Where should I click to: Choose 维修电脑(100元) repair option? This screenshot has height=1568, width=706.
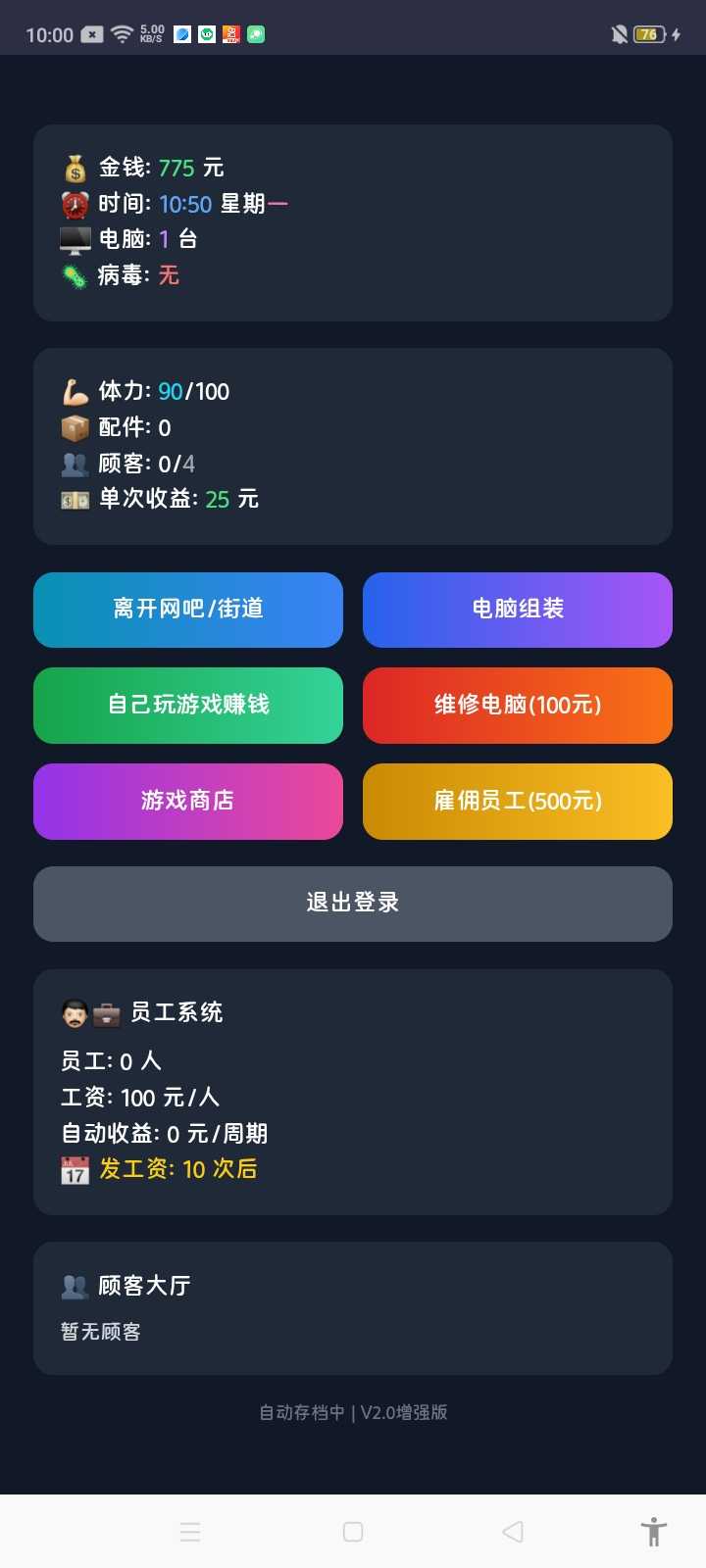[x=518, y=706]
